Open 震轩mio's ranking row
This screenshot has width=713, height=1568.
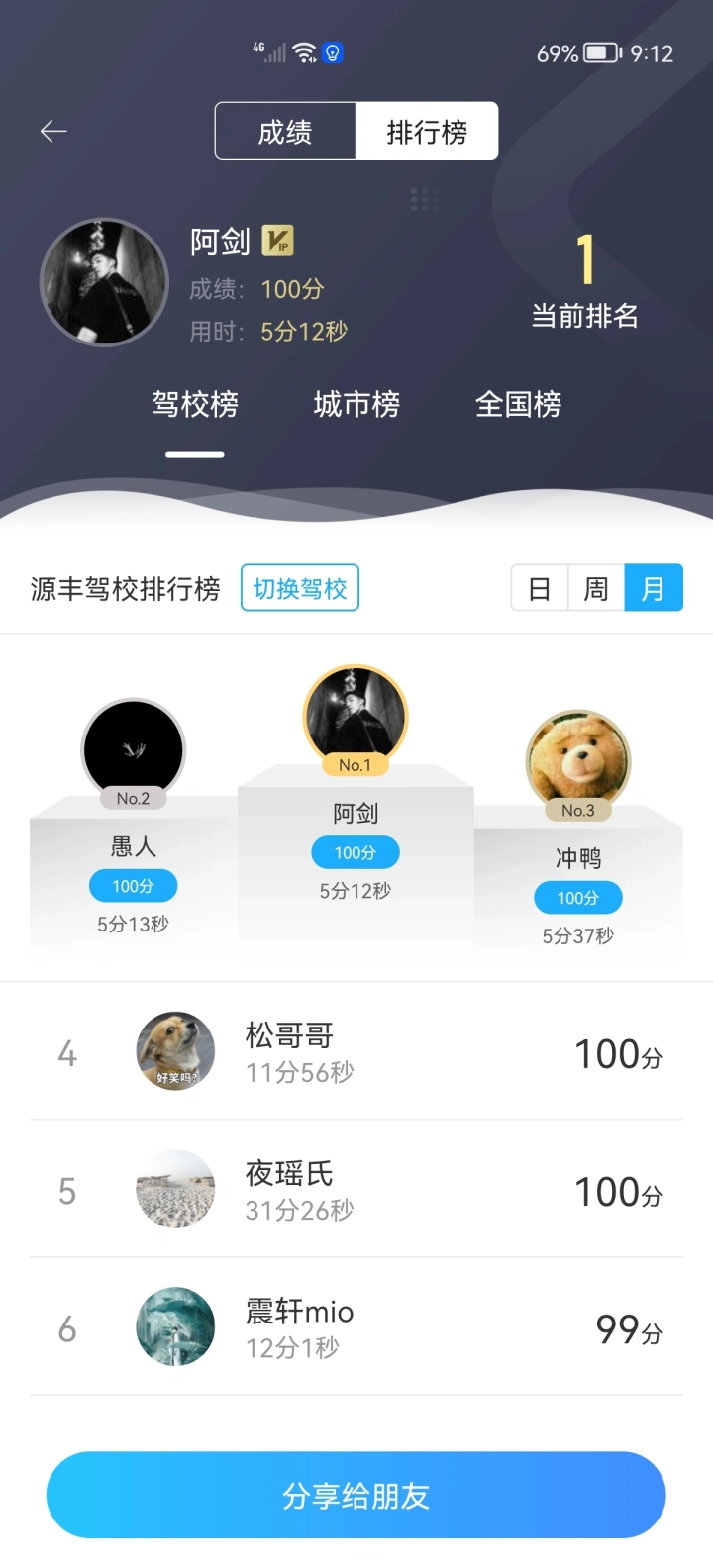coord(356,1327)
